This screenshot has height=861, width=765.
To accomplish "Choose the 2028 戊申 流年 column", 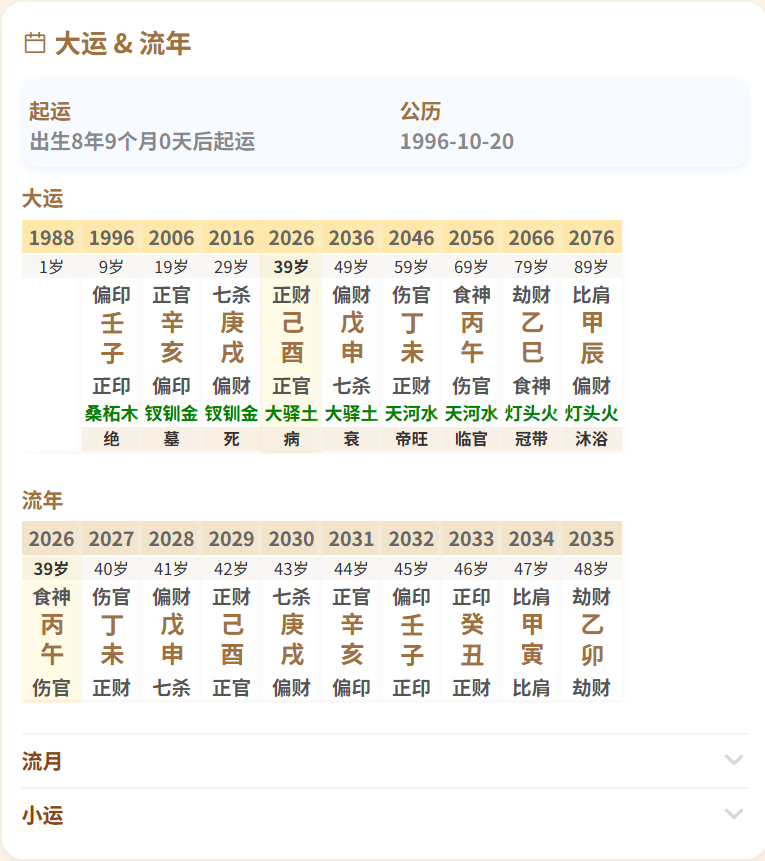I will [x=171, y=640].
